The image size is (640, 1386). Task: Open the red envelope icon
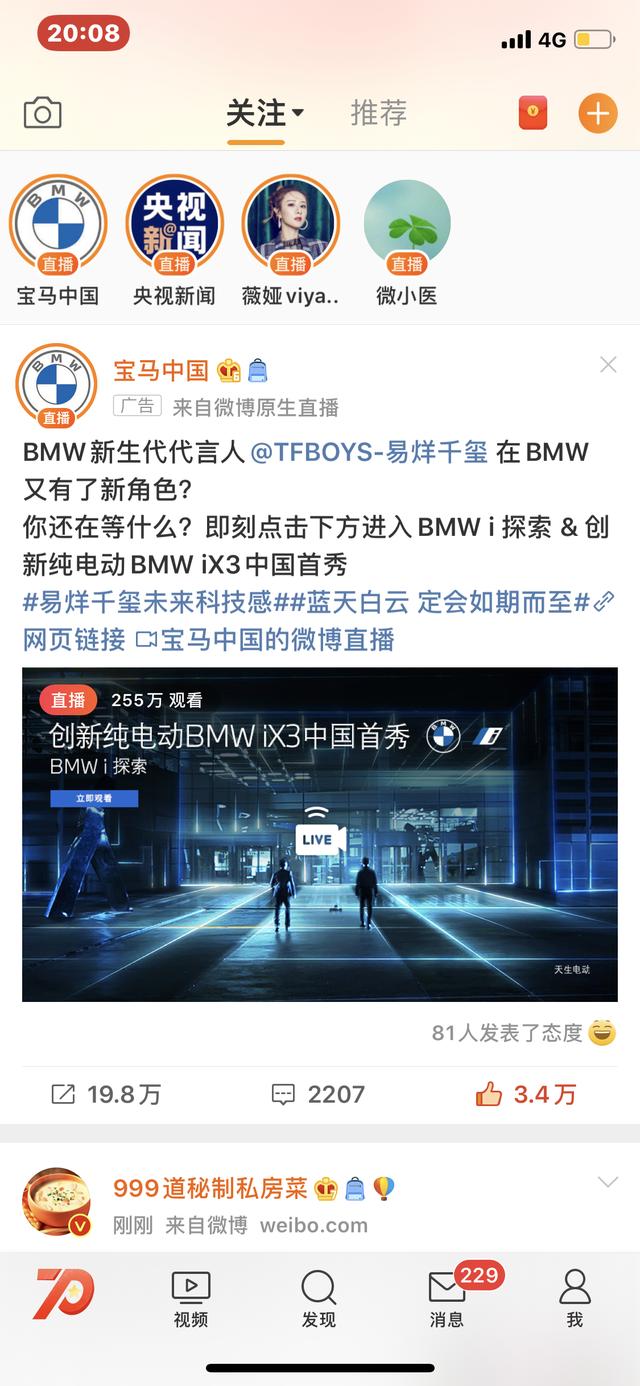[x=533, y=113]
